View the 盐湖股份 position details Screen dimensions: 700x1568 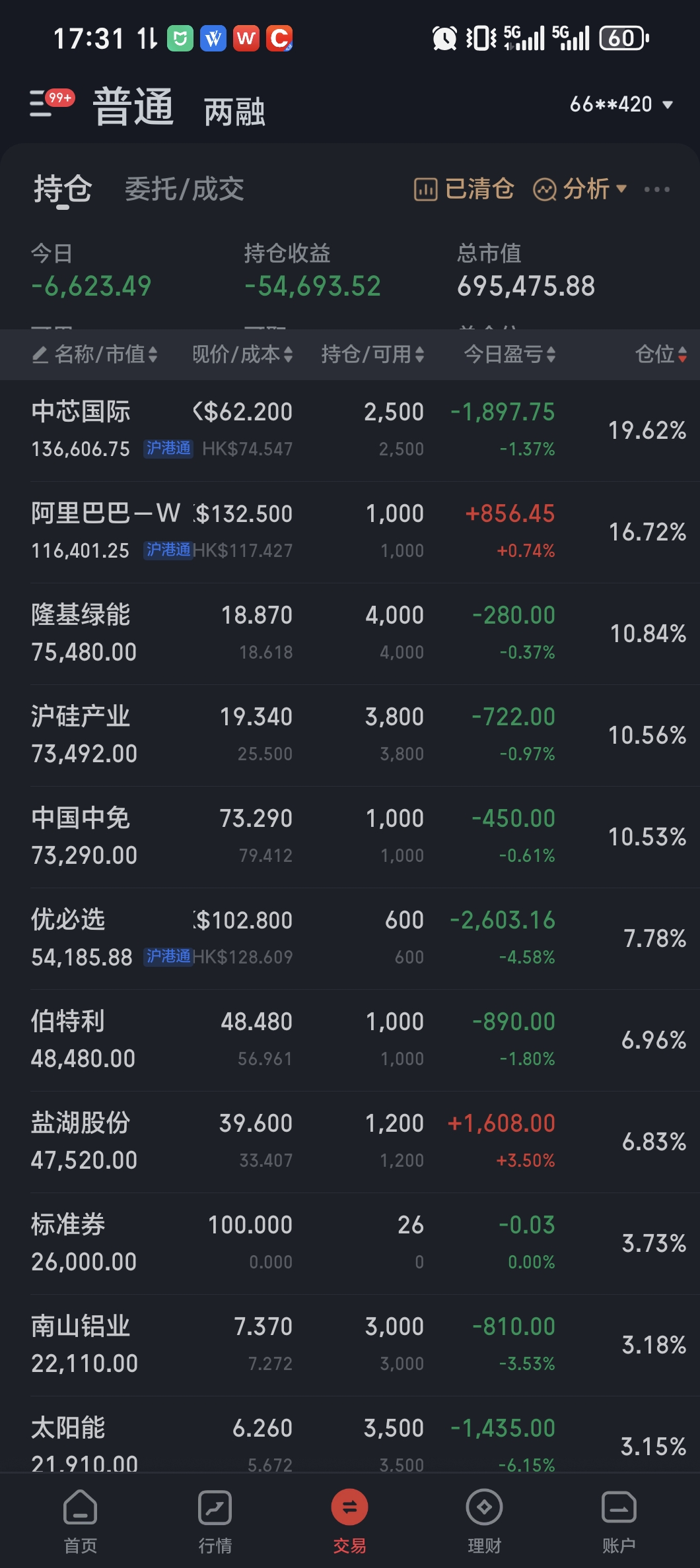pyautogui.click(x=350, y=1142)
